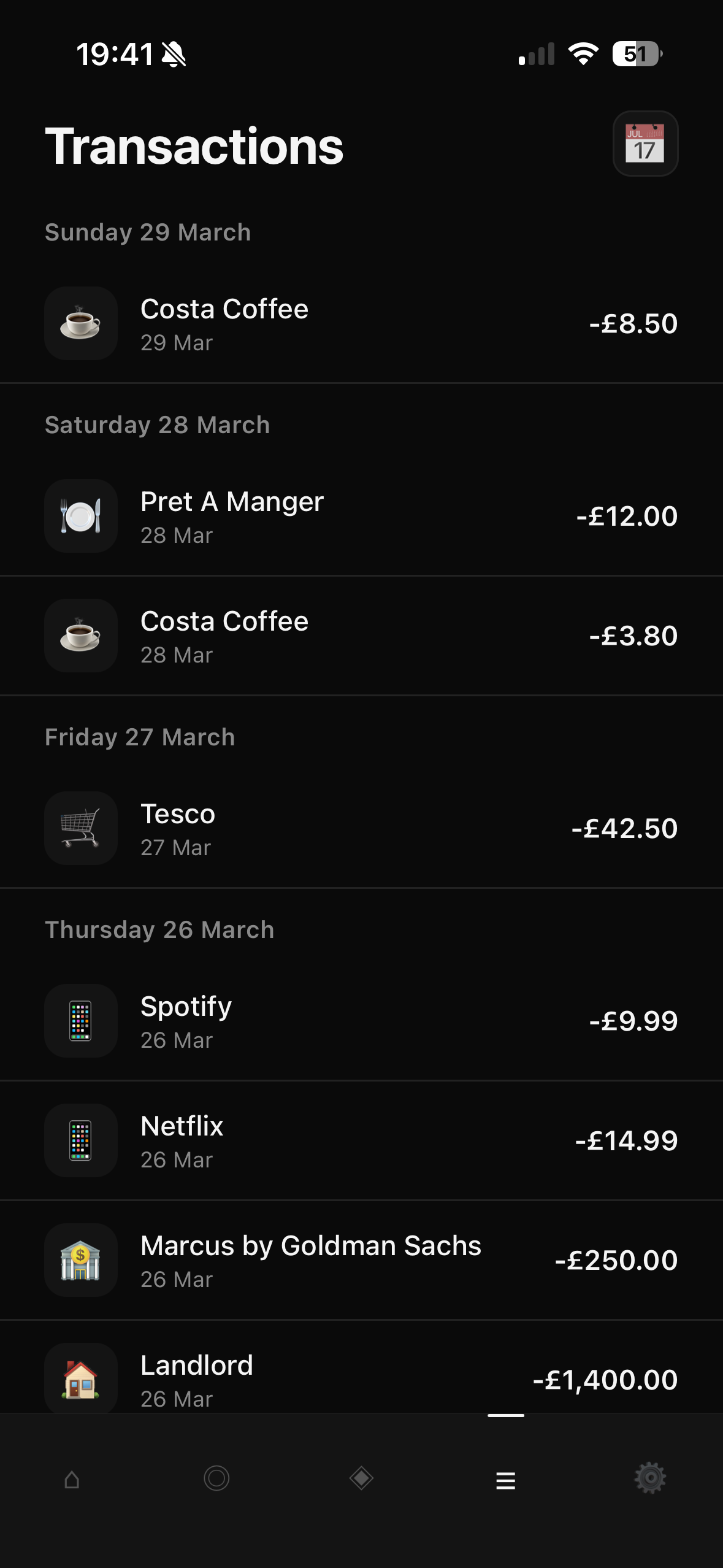Open the calendar date picker
Viewport: 723px width, 1568px height.
tap(645, 144)
